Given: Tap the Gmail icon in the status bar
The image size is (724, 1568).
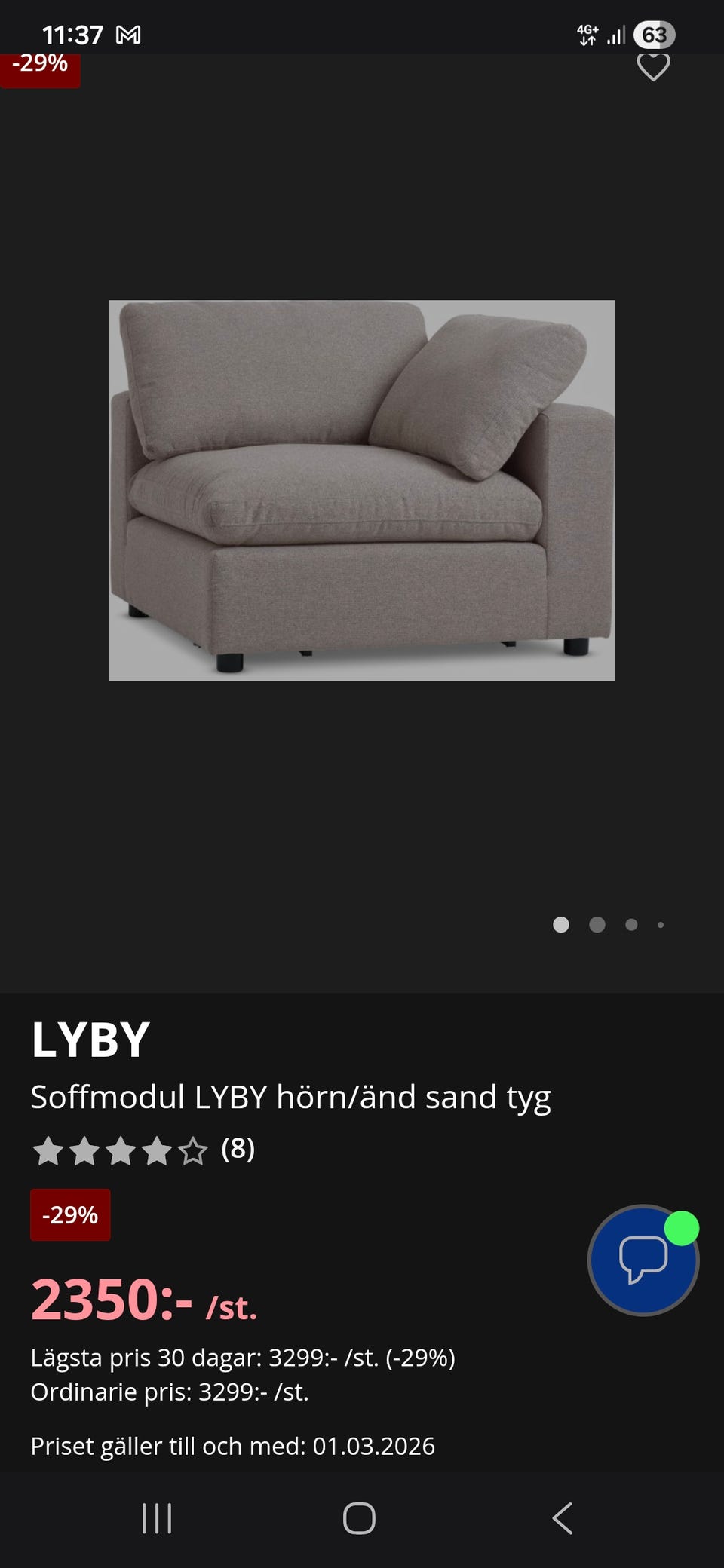Looking at the screenshot, I should coord(127,33).
